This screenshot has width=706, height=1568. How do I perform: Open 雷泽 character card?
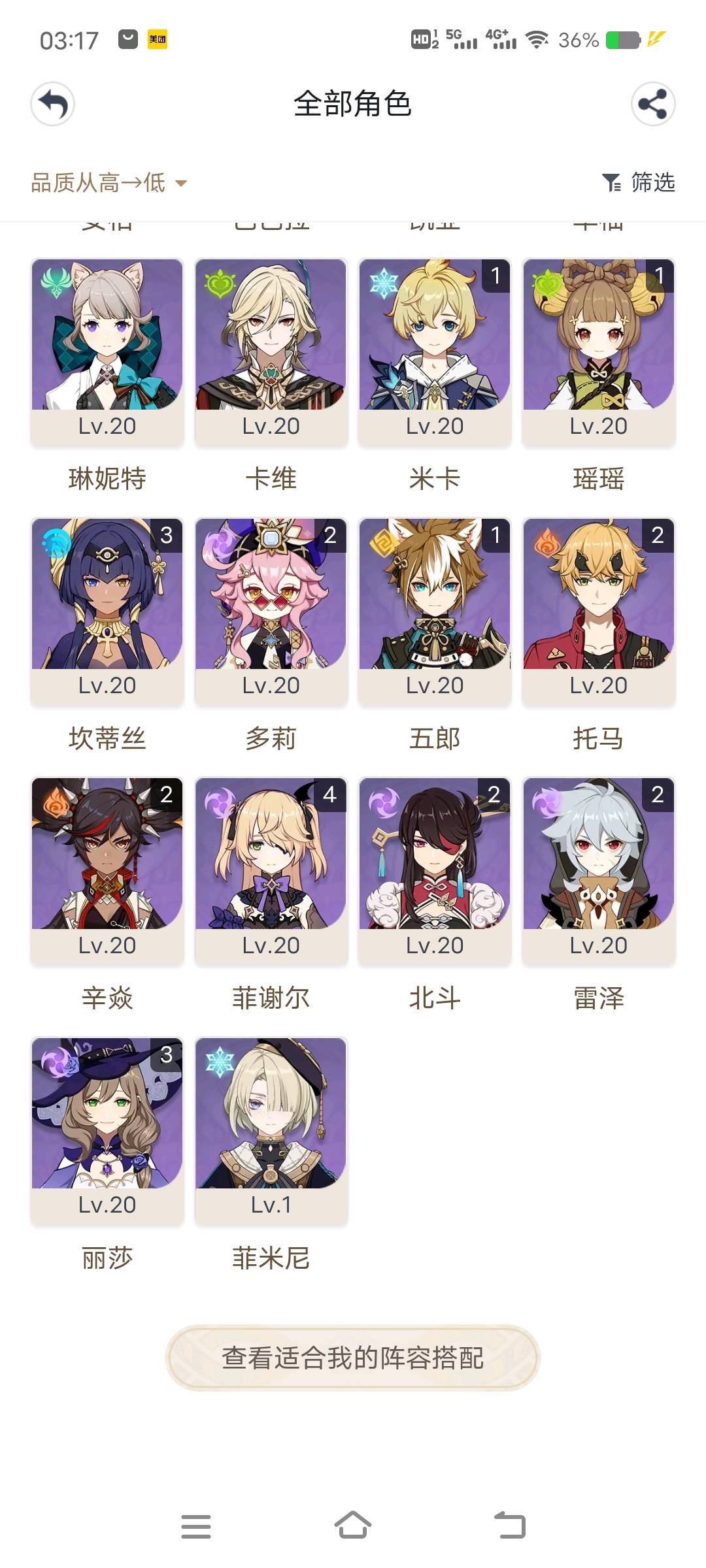point(599,872)
